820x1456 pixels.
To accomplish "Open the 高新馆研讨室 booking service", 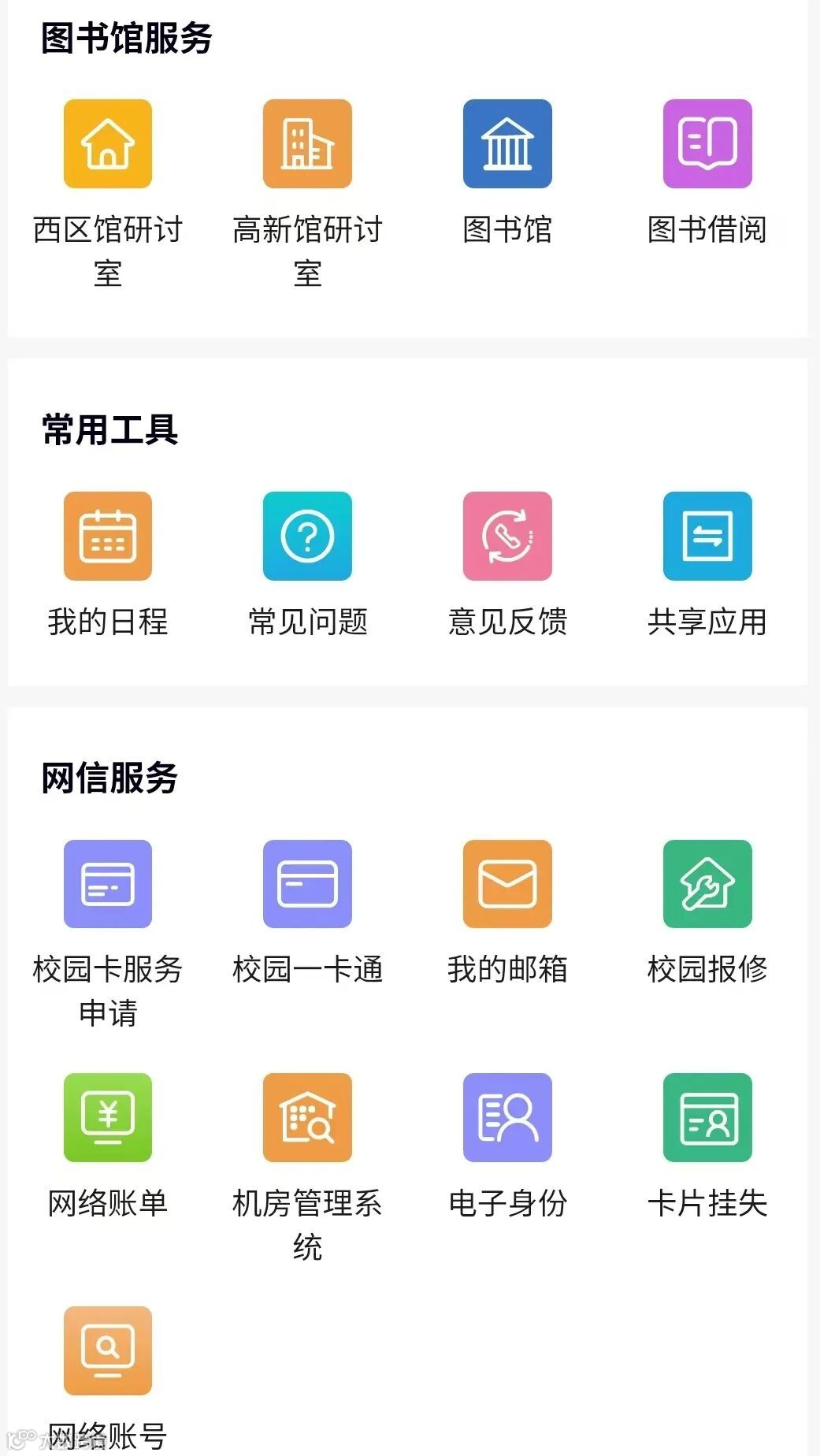I will coord(307,143).
